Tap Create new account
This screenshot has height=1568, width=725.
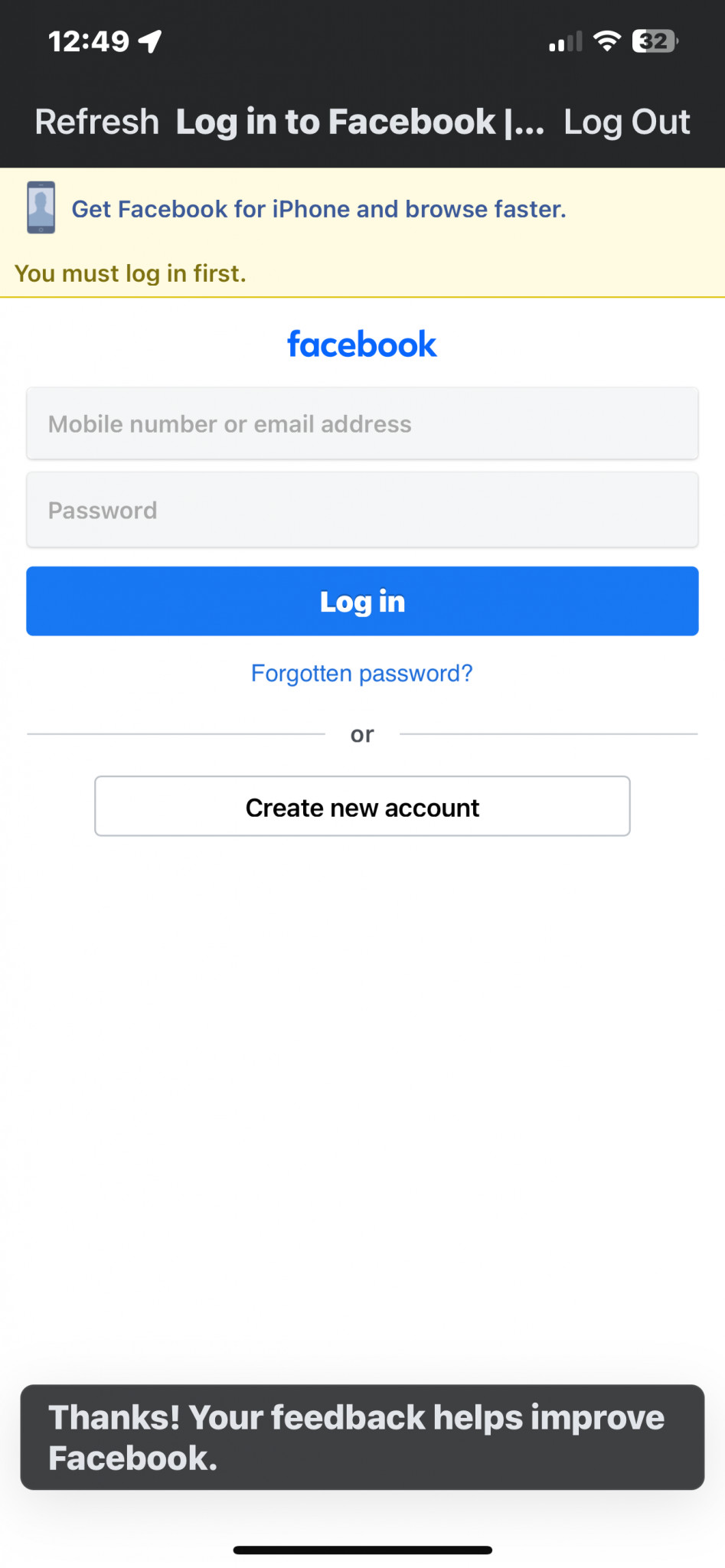[x=362, y=807]
